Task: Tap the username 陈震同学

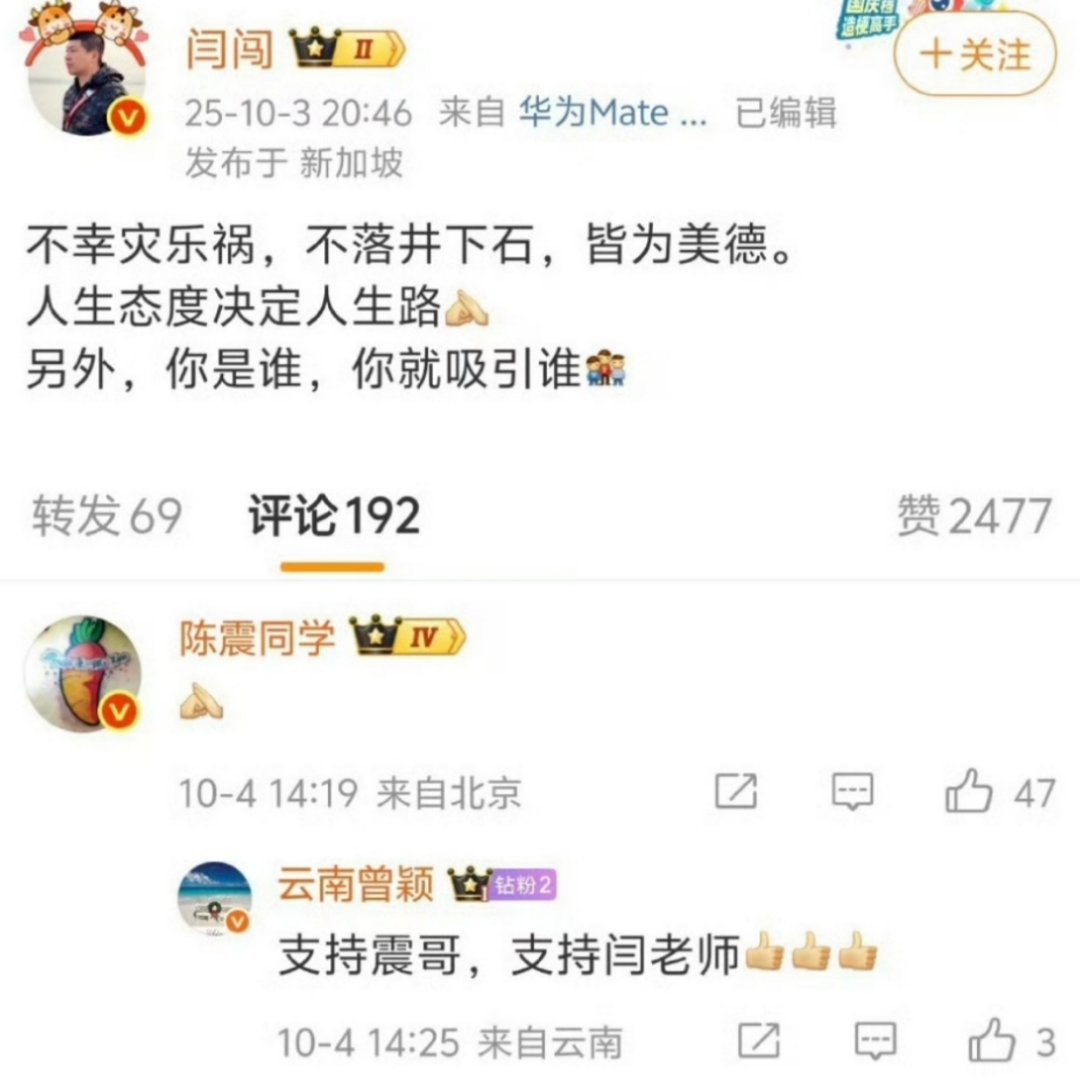Action: (257, 637)
